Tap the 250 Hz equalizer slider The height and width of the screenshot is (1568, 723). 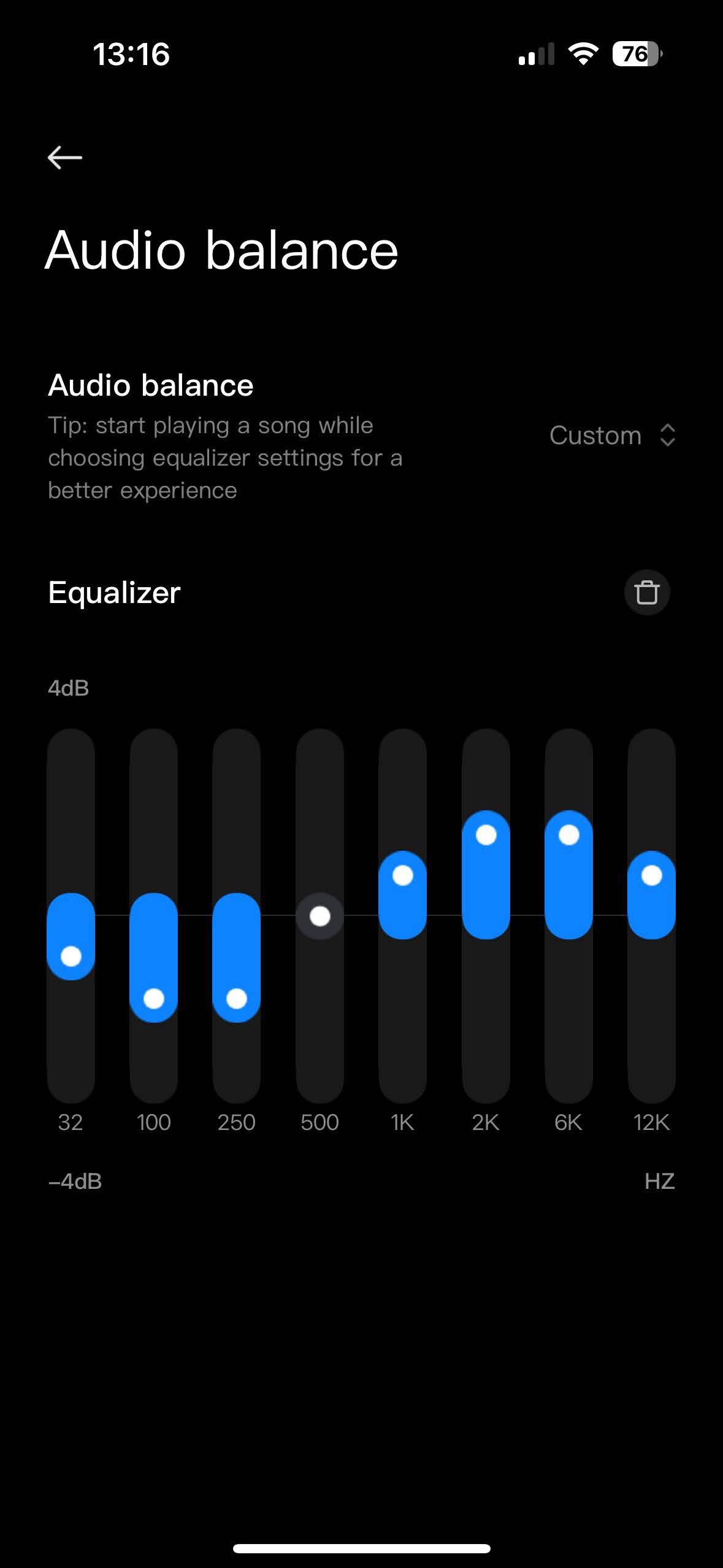237,916
